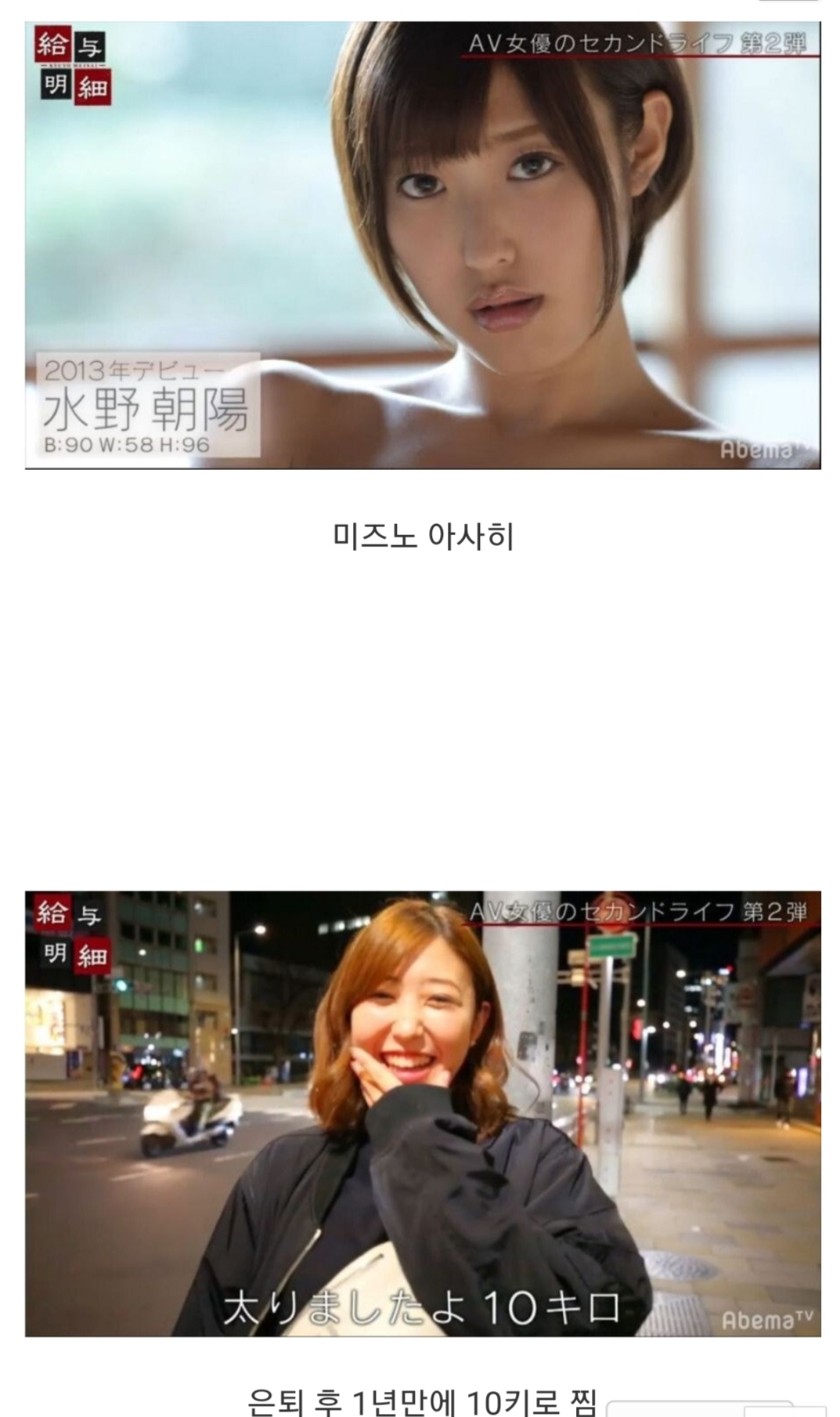The width and height of the screenshot is (840, 1417).
Task: Open the night street interview image
Action: coord(423,1113)
